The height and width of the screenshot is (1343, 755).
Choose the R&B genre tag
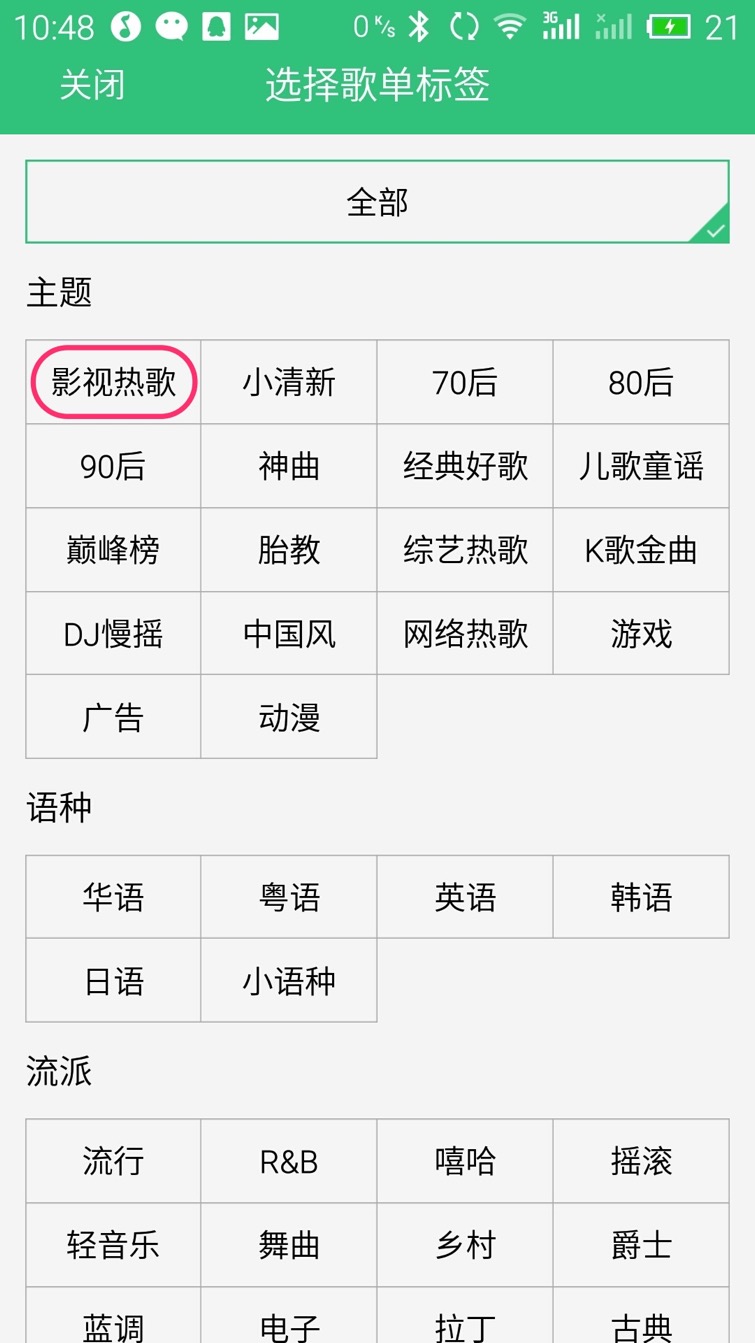(289, 1161)
